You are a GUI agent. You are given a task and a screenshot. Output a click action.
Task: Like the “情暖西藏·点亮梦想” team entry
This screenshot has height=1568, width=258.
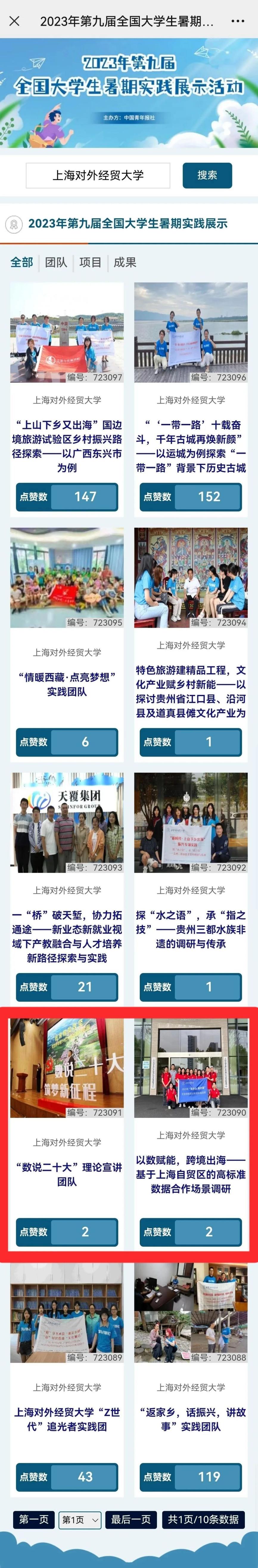[67, 741]
